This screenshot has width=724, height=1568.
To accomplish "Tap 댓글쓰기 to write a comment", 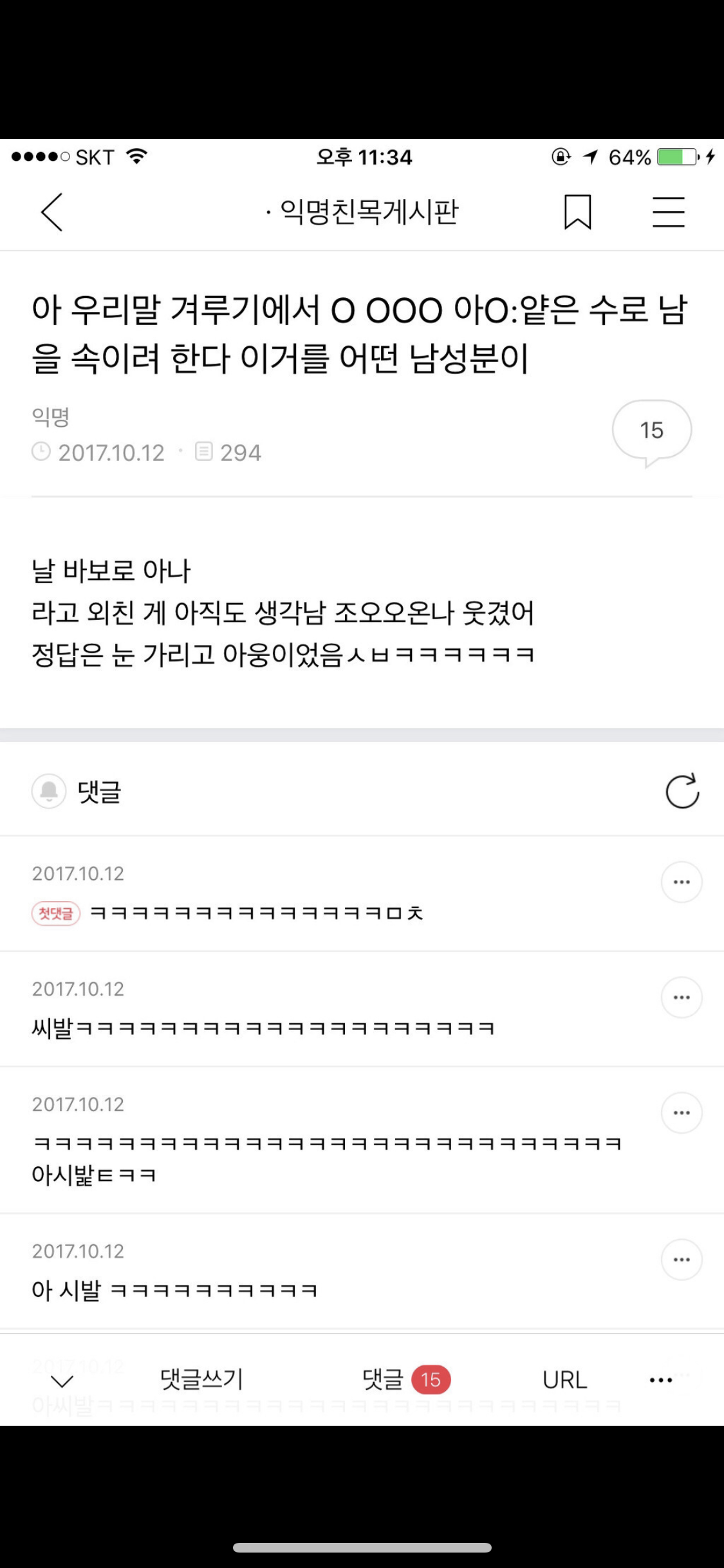I will point(201,1379).
